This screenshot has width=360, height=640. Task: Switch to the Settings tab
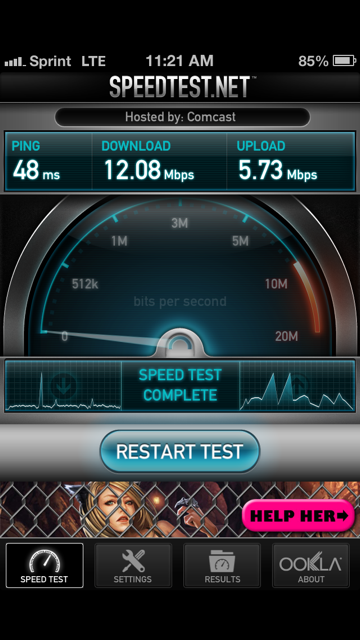click(x=133, y=565)
